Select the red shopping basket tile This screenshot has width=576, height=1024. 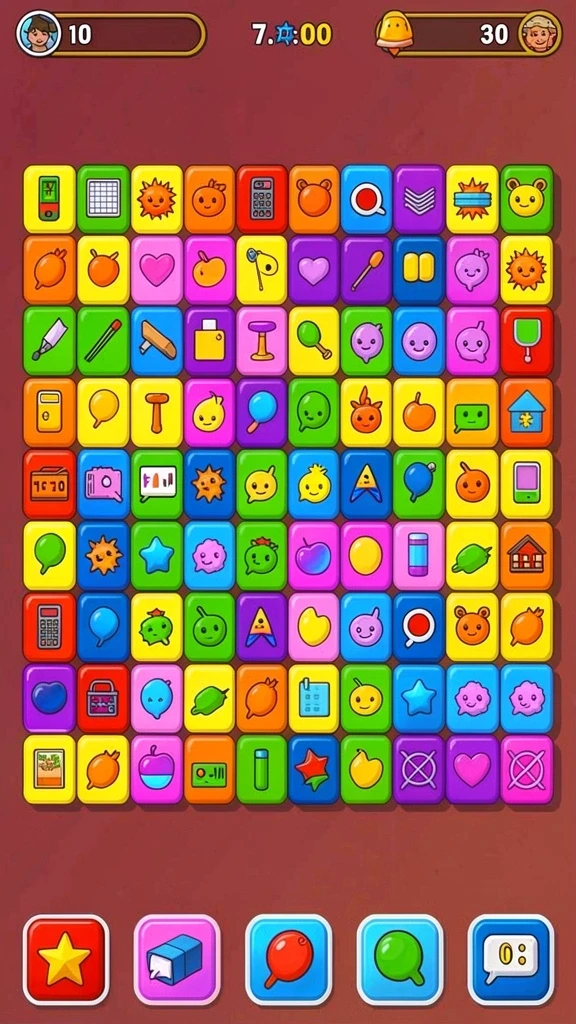[x=103, y=697]
